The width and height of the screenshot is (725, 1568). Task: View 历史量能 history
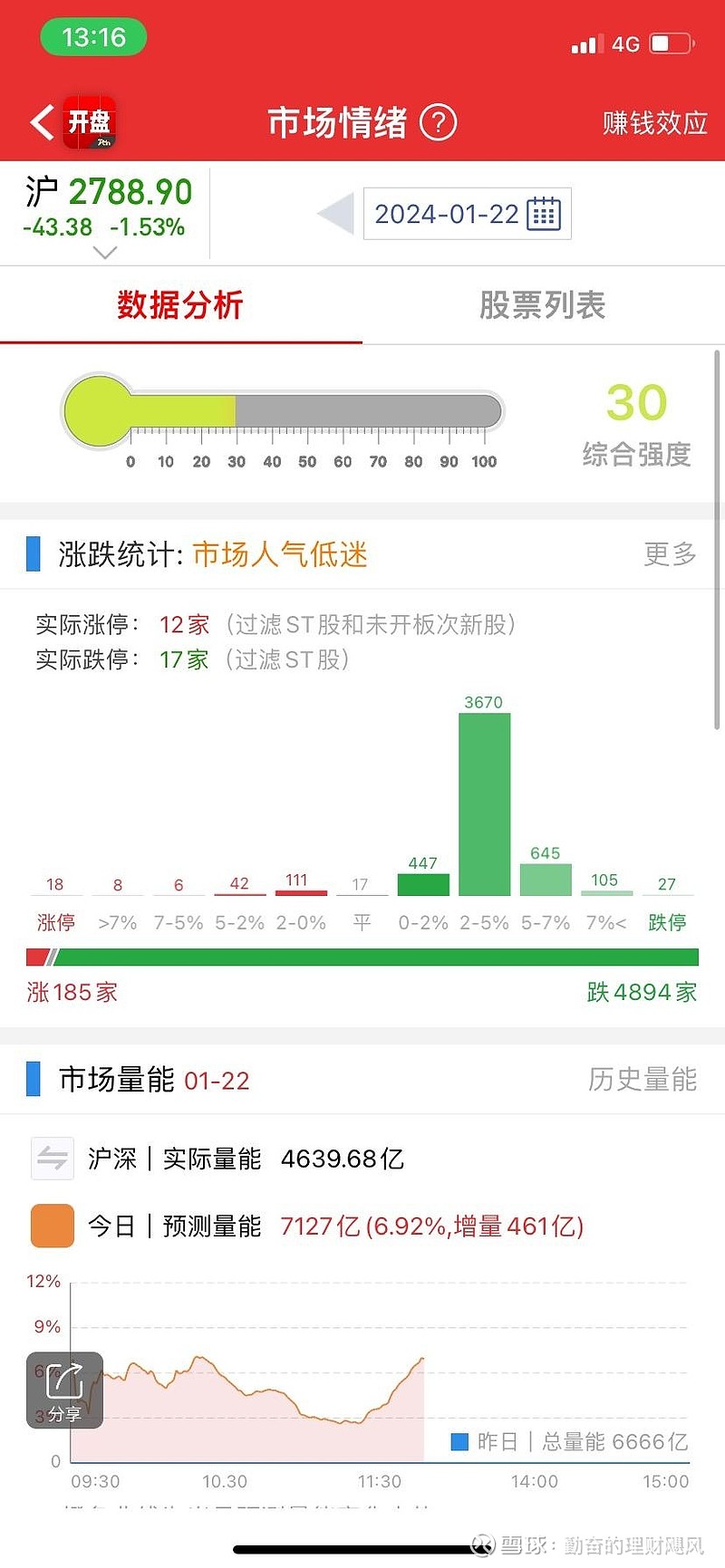pos(642,1080)
